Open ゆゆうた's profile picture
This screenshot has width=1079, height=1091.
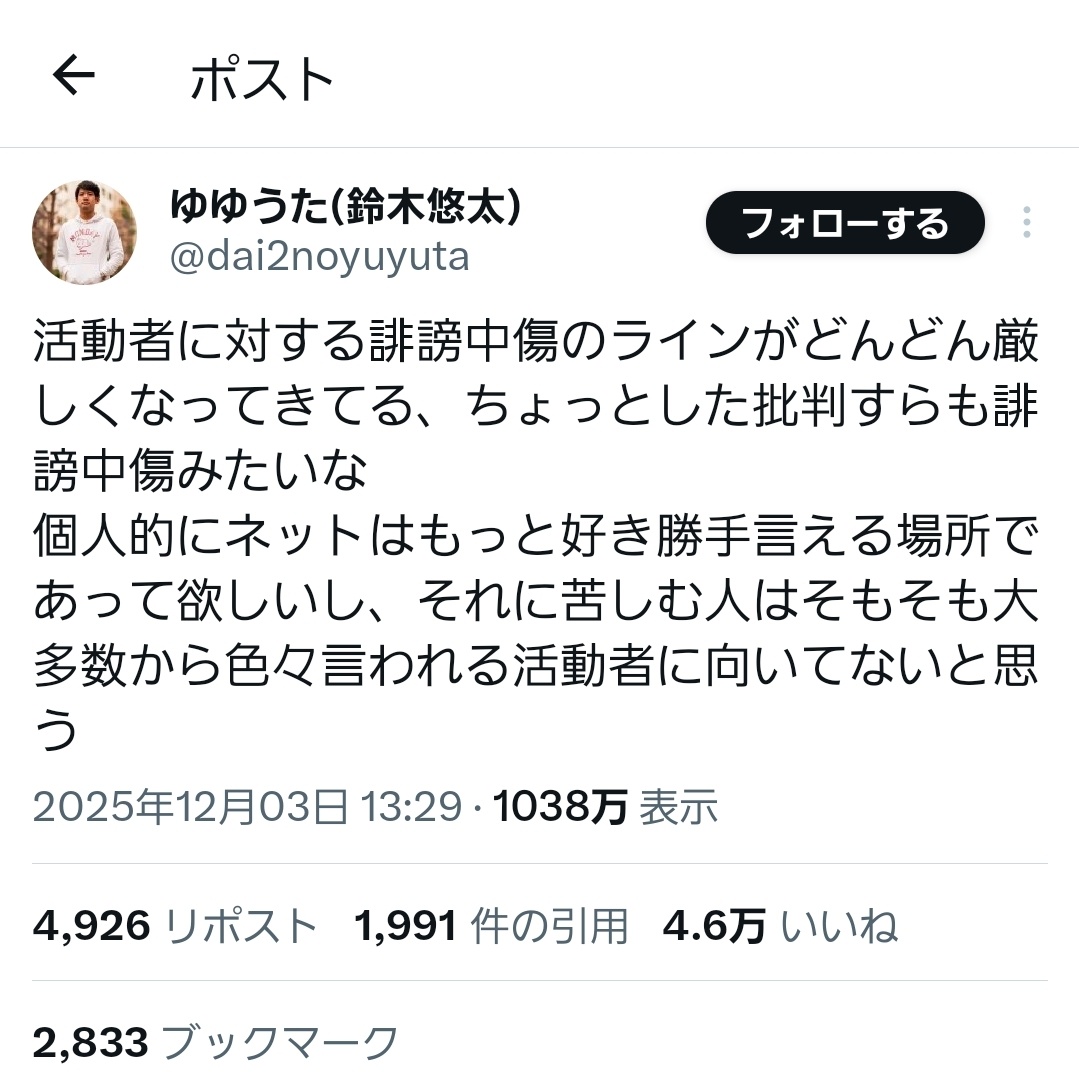click(x=85, y=232)
